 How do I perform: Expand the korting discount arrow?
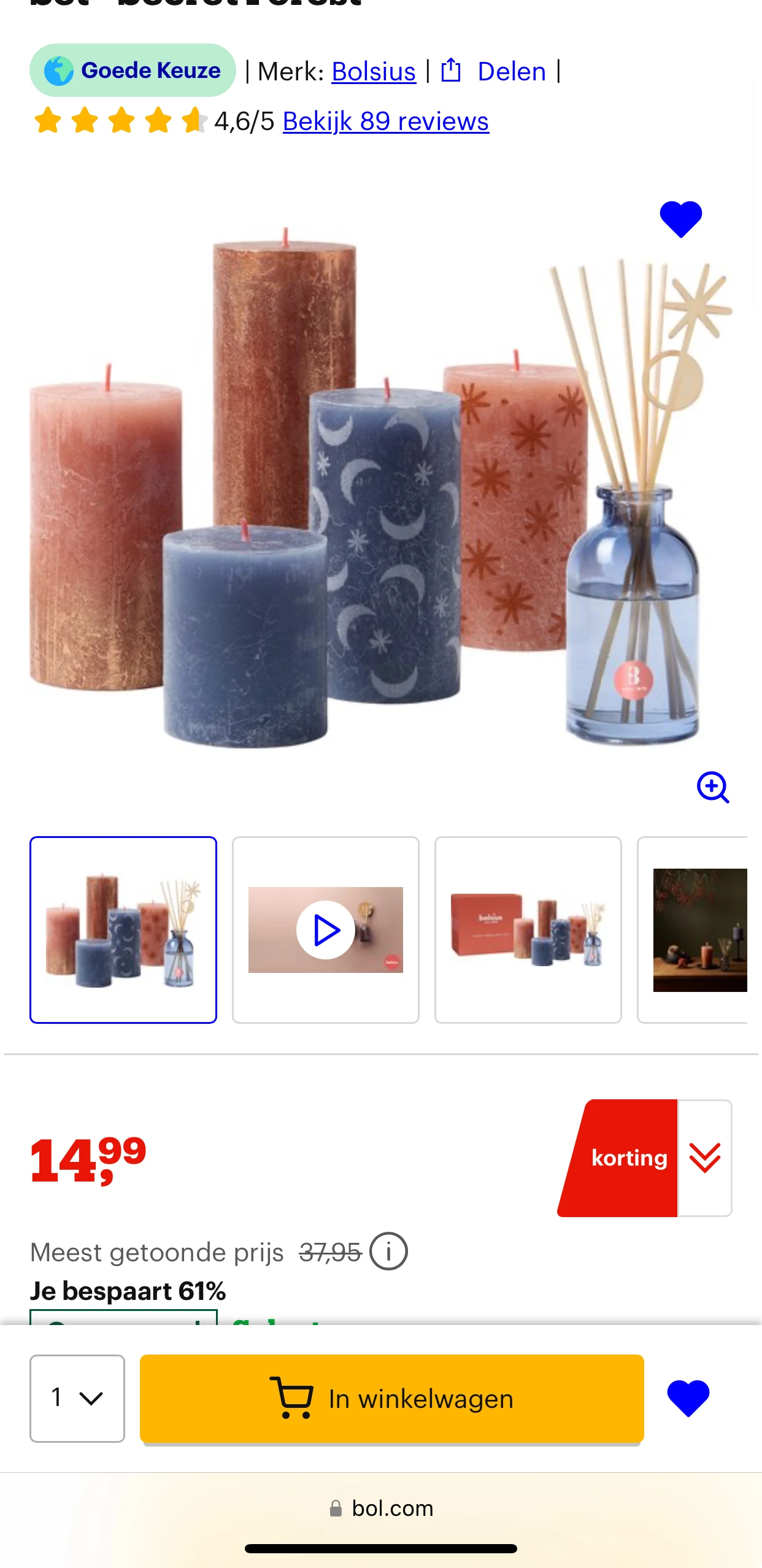coord(704,1158)
